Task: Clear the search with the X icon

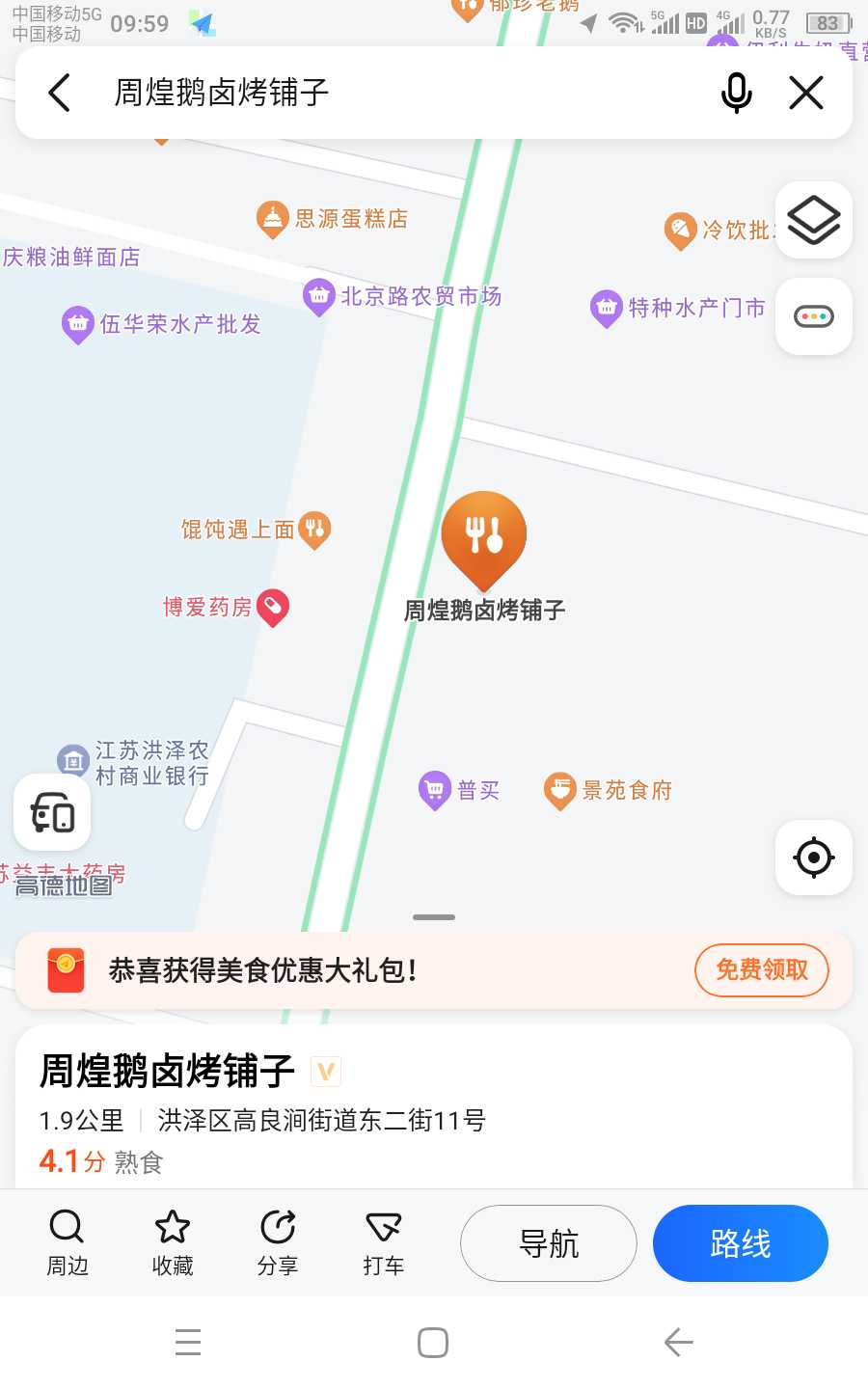Action: [806, 94]
